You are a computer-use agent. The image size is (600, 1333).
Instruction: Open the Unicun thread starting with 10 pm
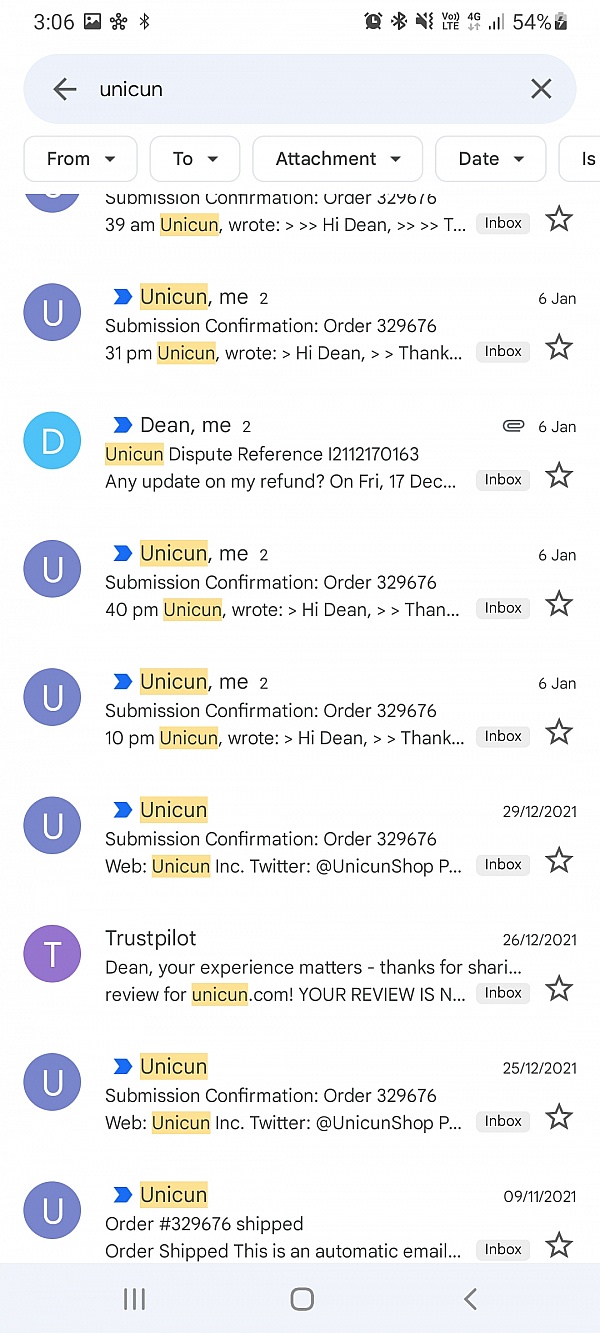pyautogui.click(x=300, y=710)
